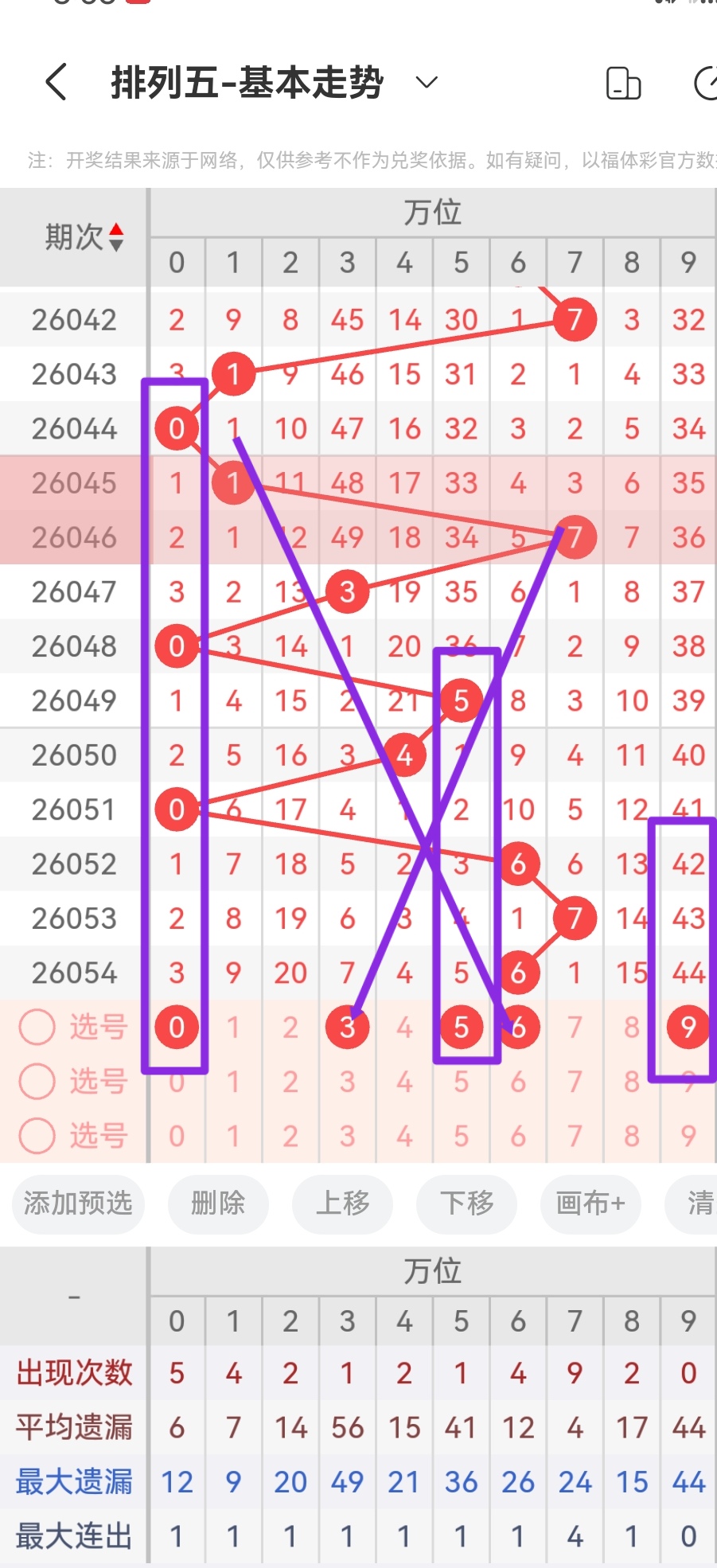Screen dimensions: 717x1568
Task: Tap the back arrow to leave trend chart
Action: click(54, 82)
